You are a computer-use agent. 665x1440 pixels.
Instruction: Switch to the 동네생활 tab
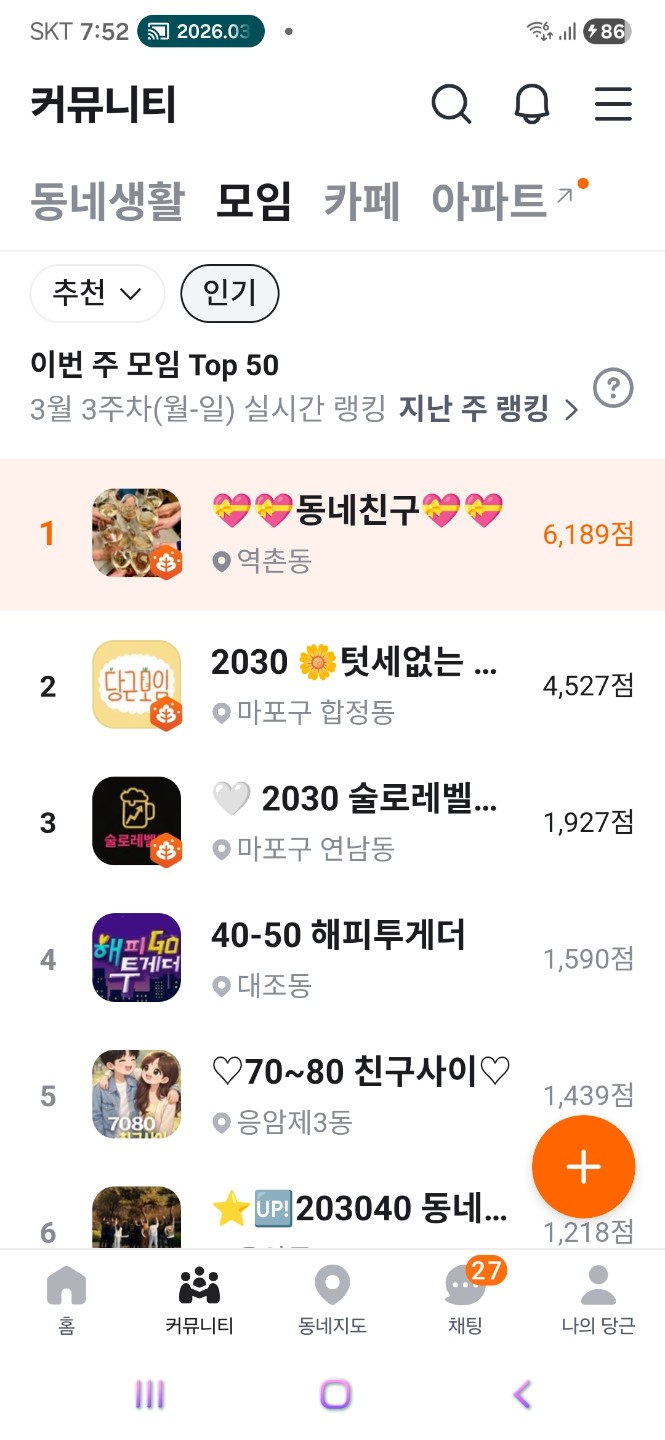(108, 201)
